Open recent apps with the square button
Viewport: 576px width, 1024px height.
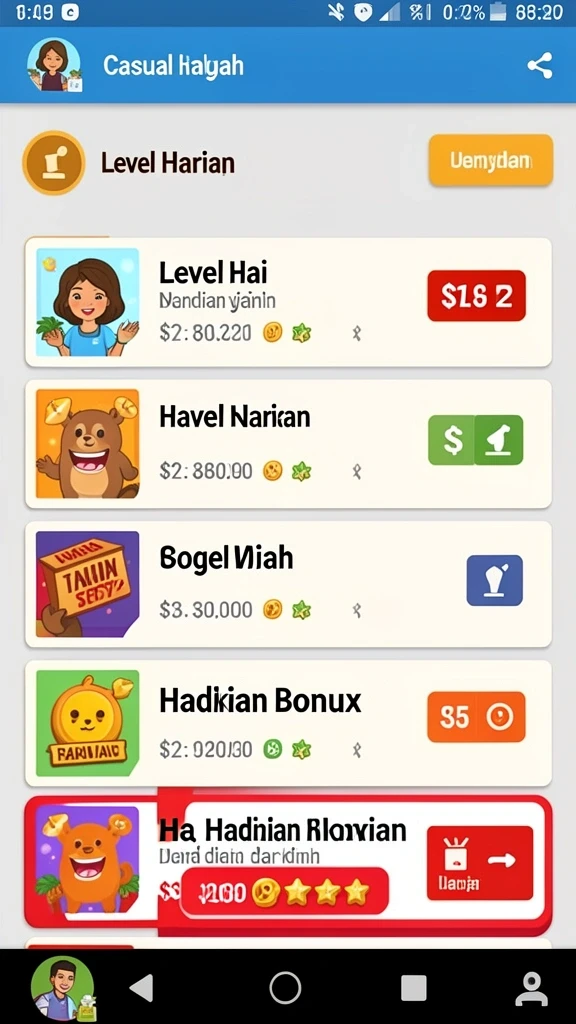pos(413,988)
